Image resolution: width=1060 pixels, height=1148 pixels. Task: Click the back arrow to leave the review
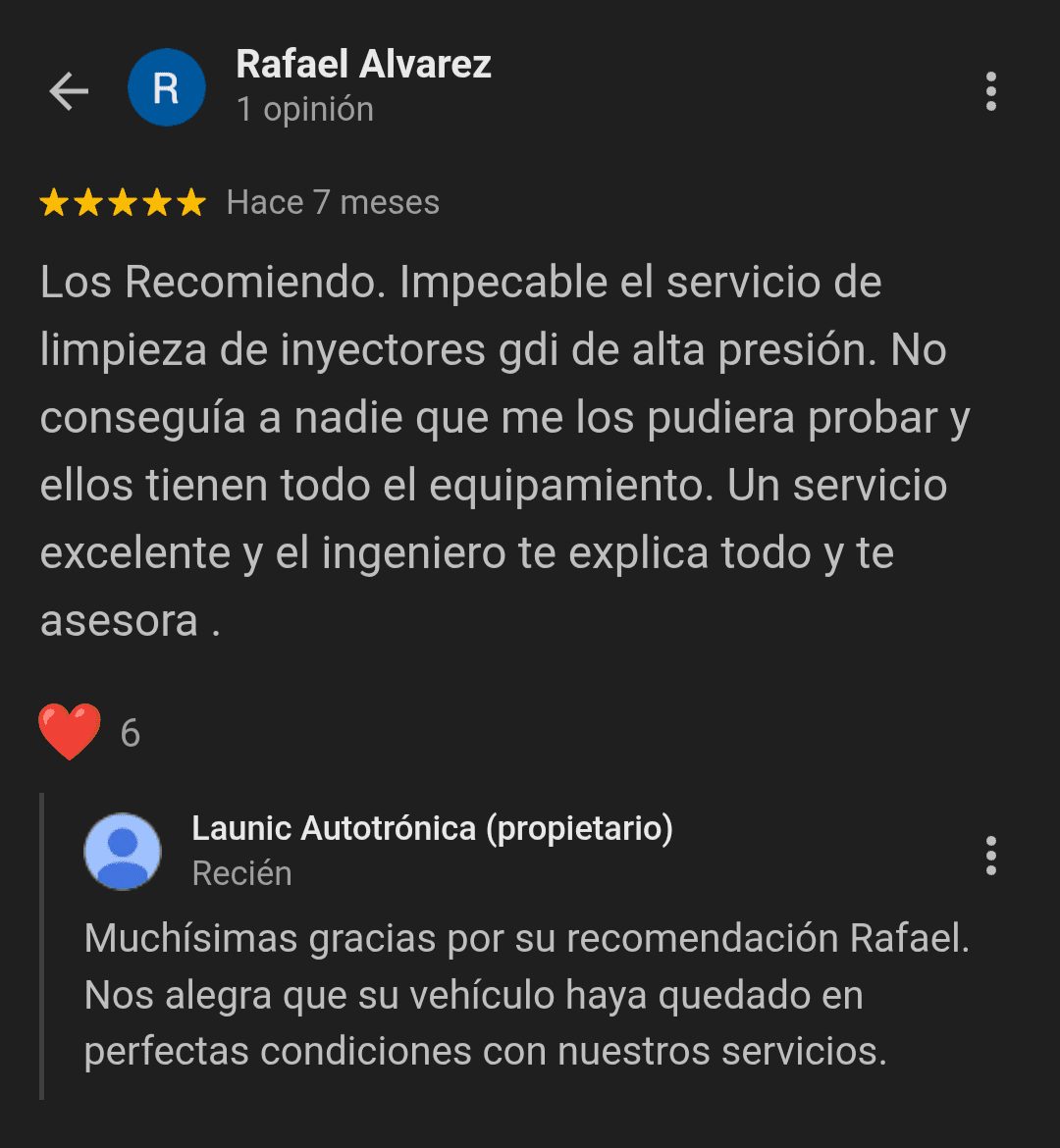click(67, 88)
